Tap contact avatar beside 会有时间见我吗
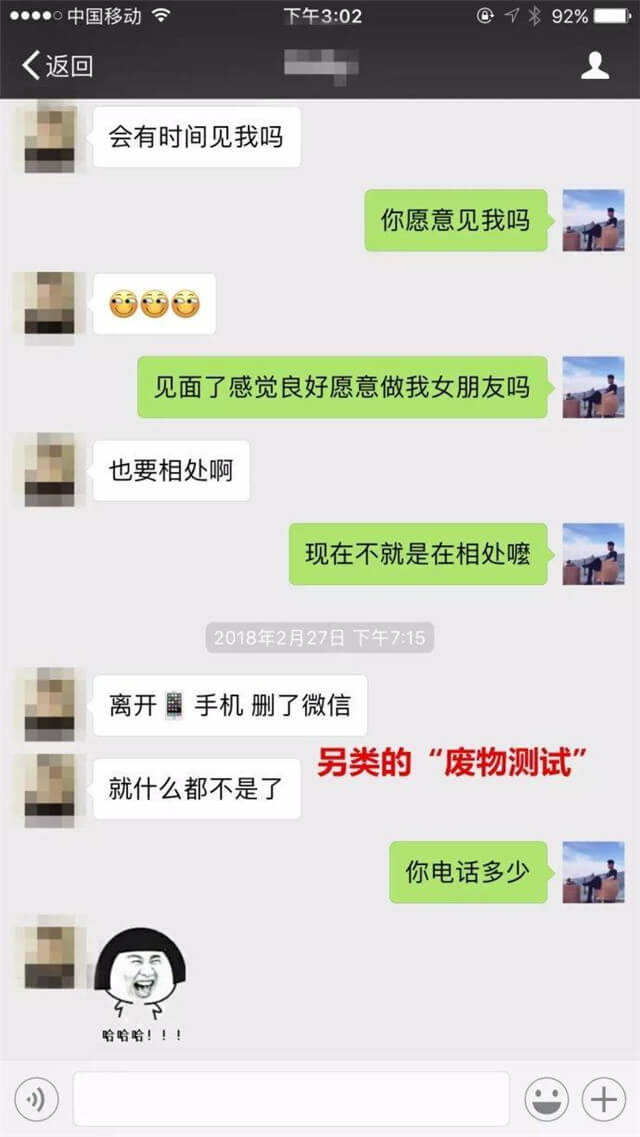Screen dimensions: 640x1137 point(49,137)
